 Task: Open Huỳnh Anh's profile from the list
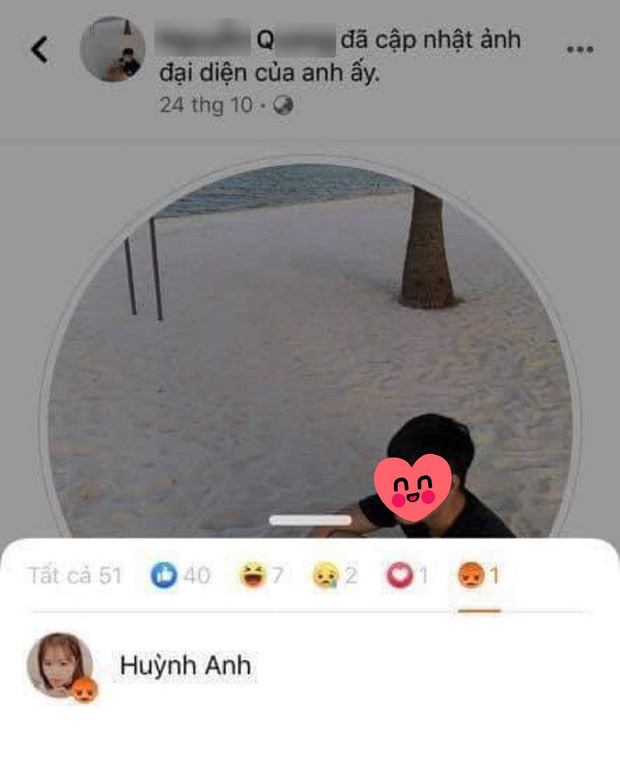point(185,665)
